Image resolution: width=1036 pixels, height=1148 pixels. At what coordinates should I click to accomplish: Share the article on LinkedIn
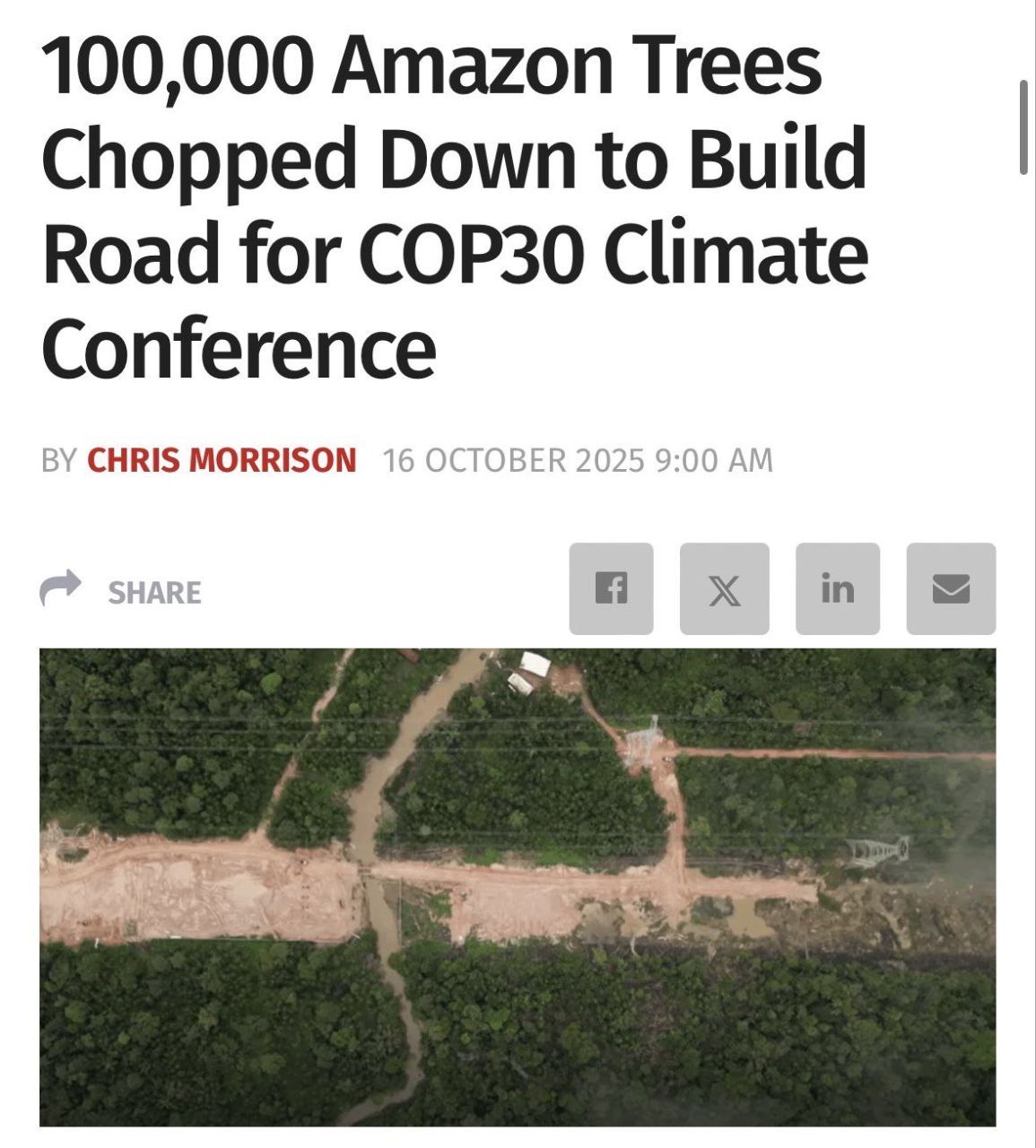coord(837,588)
